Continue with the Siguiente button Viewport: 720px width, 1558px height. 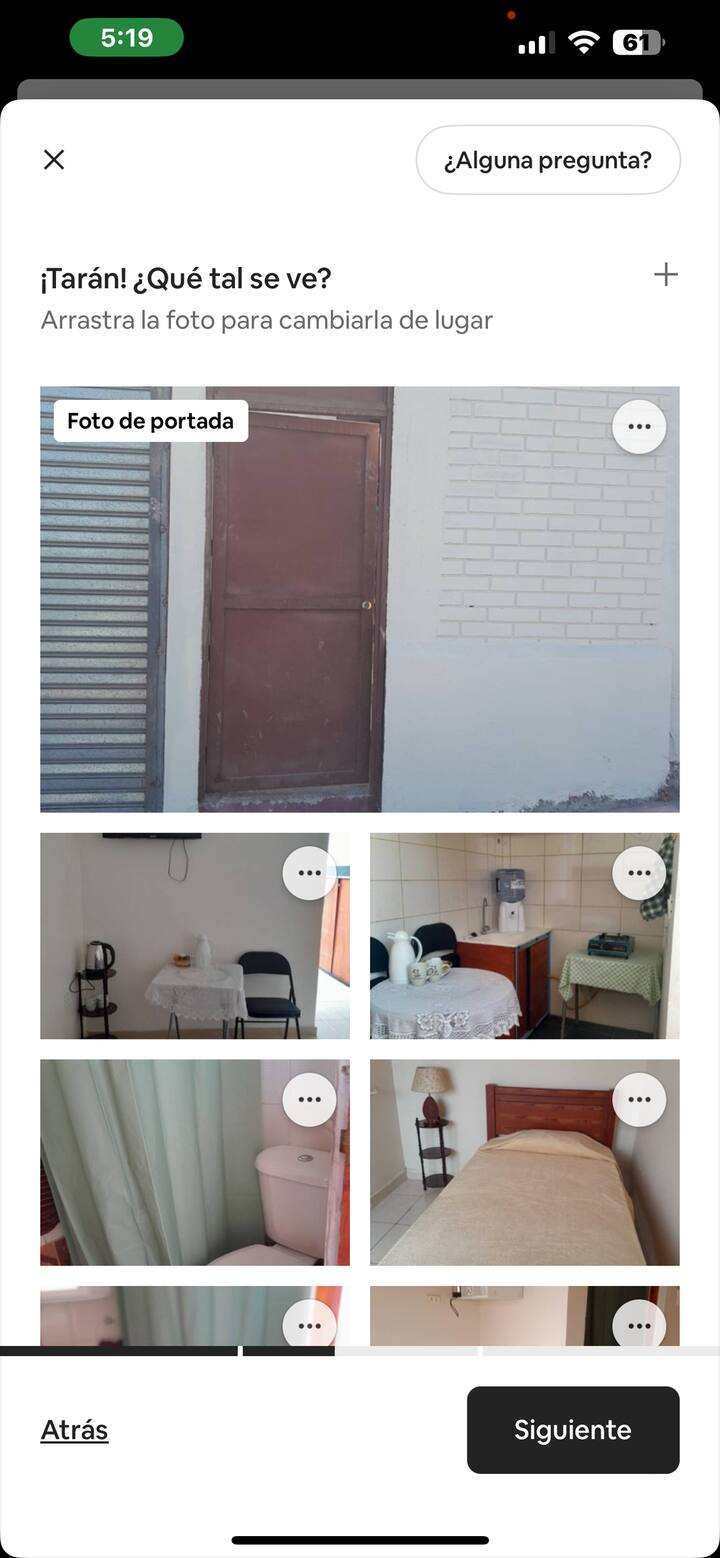[x=573, y=1430]
